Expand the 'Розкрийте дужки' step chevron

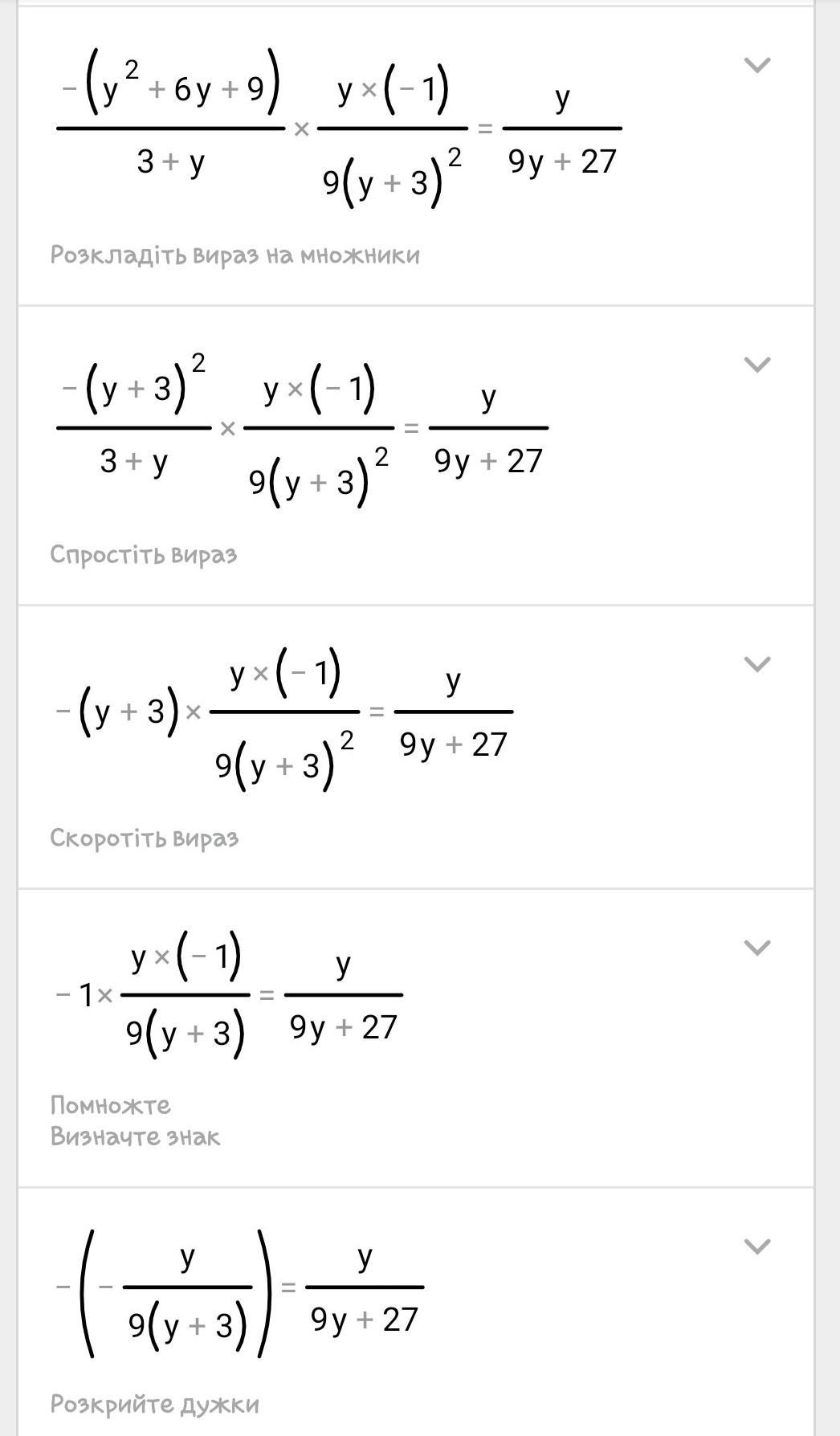click(757, 1246)
